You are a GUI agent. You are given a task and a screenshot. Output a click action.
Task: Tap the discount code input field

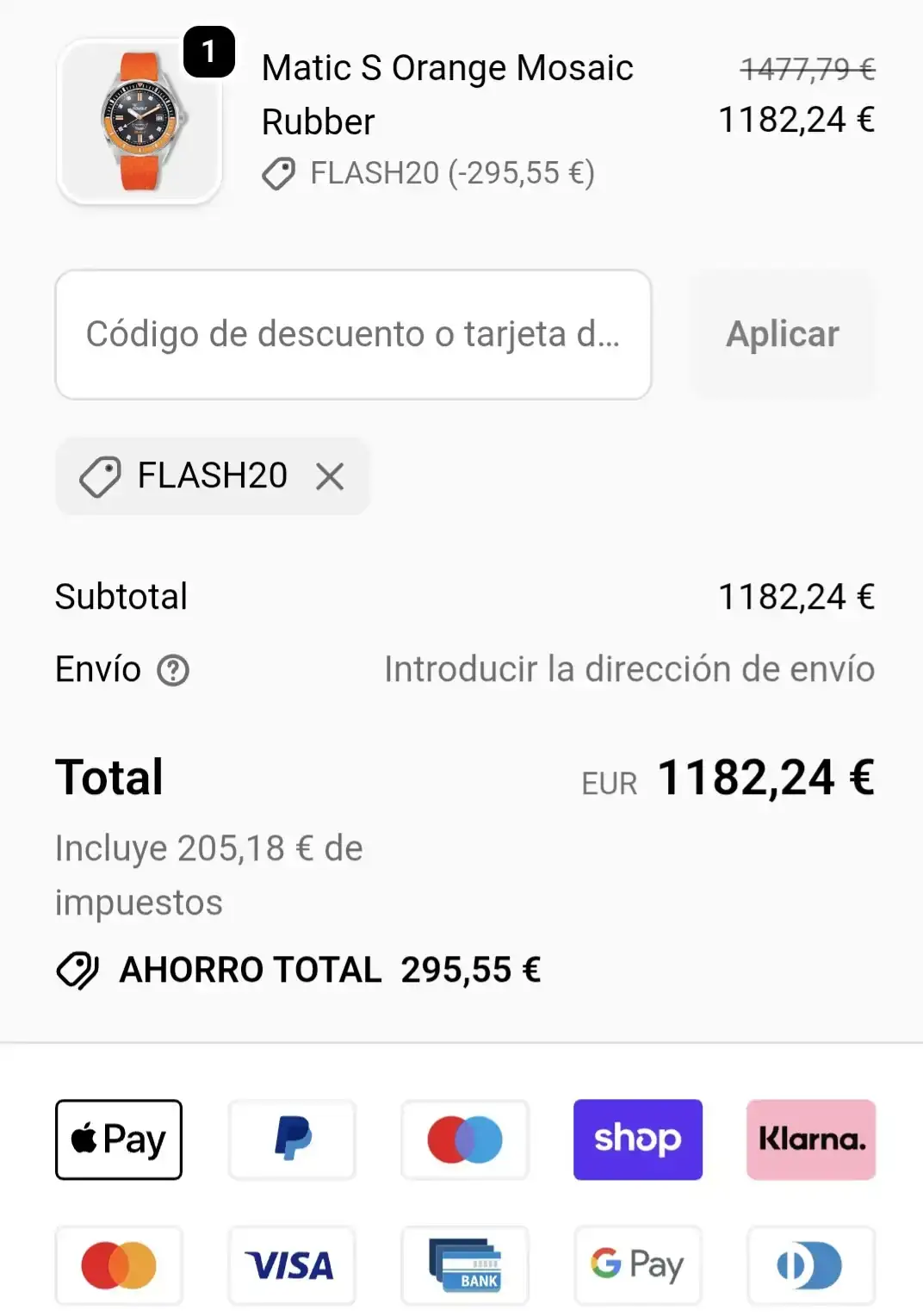353,334
